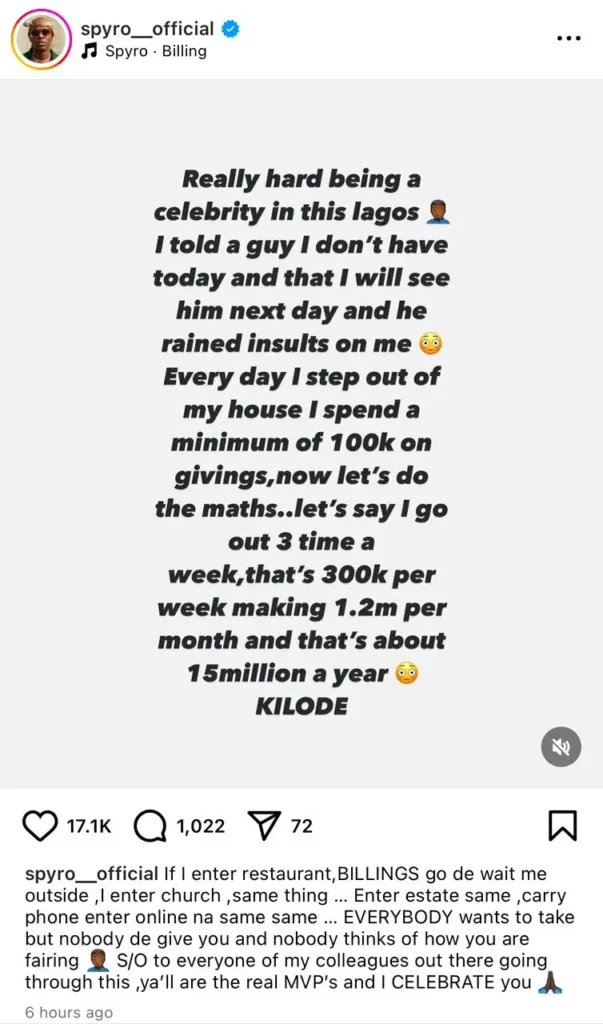This screenshot has height=1024, width=603.
Task: Open spyro__official's profile picture story
Action: pos(40,40)
